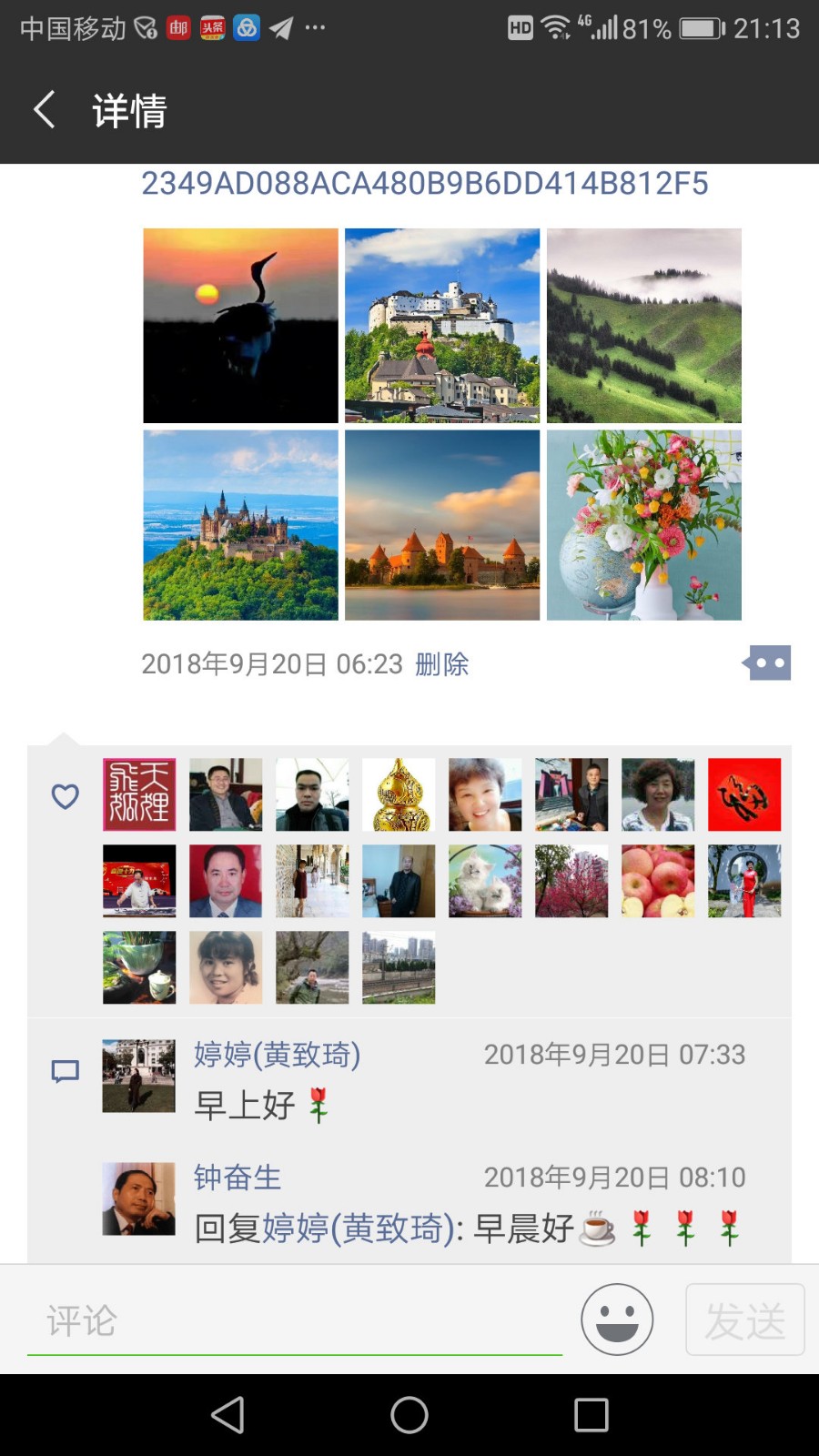Tap 删除 to delete this post

tap(441, 664)
